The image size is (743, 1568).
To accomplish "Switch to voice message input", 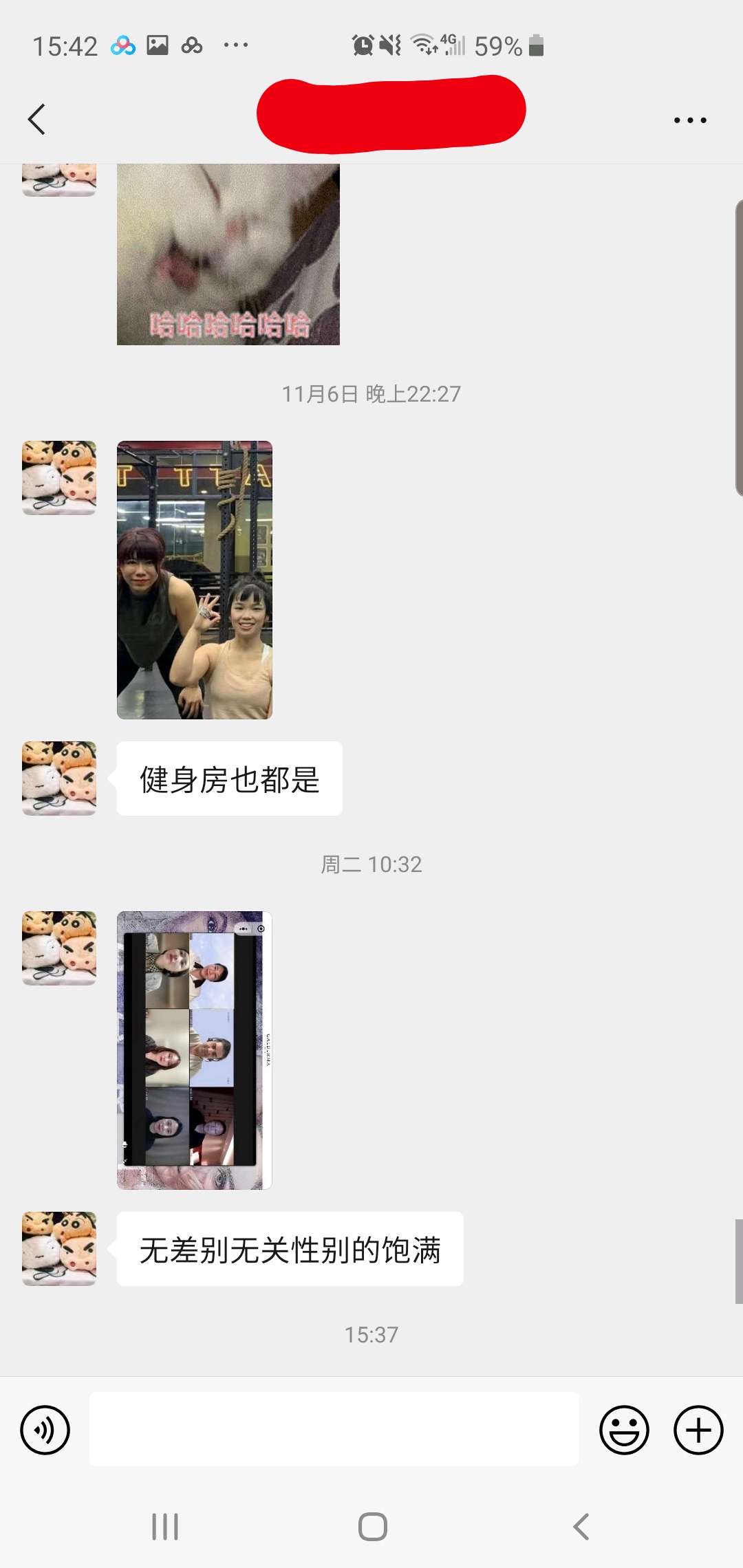I will 45,1430.
